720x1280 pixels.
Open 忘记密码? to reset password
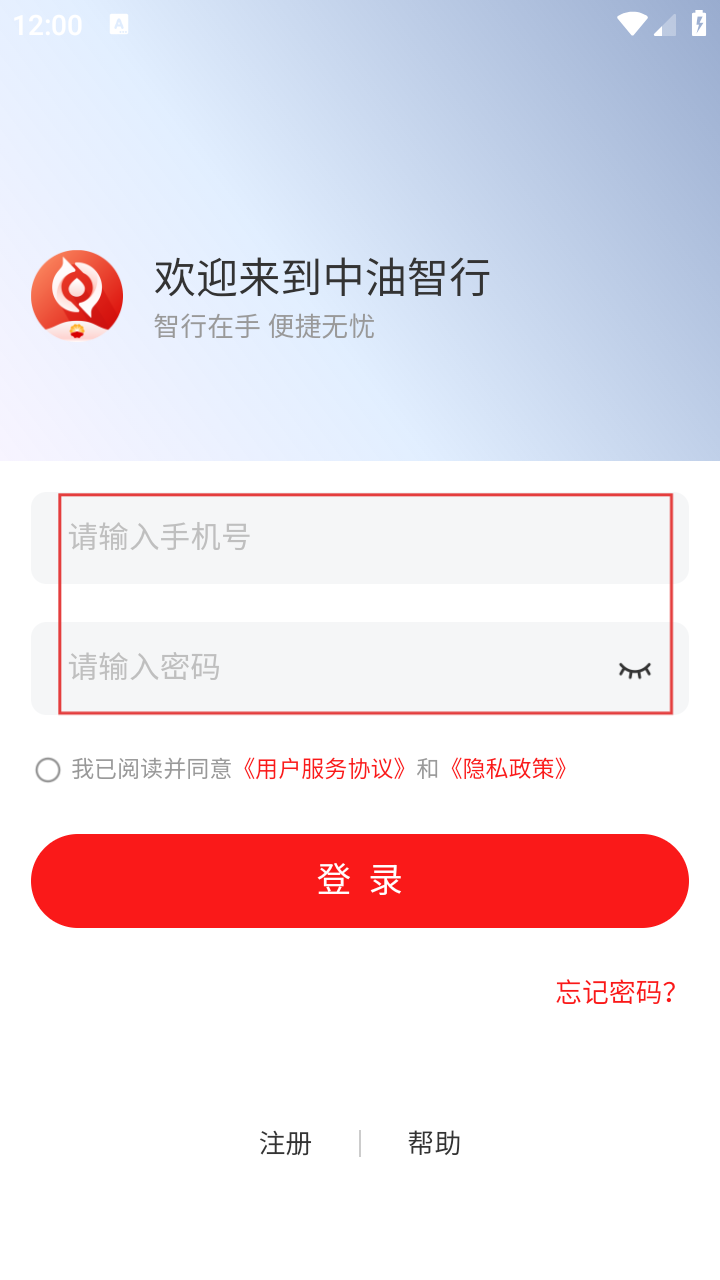click(616, 992)
